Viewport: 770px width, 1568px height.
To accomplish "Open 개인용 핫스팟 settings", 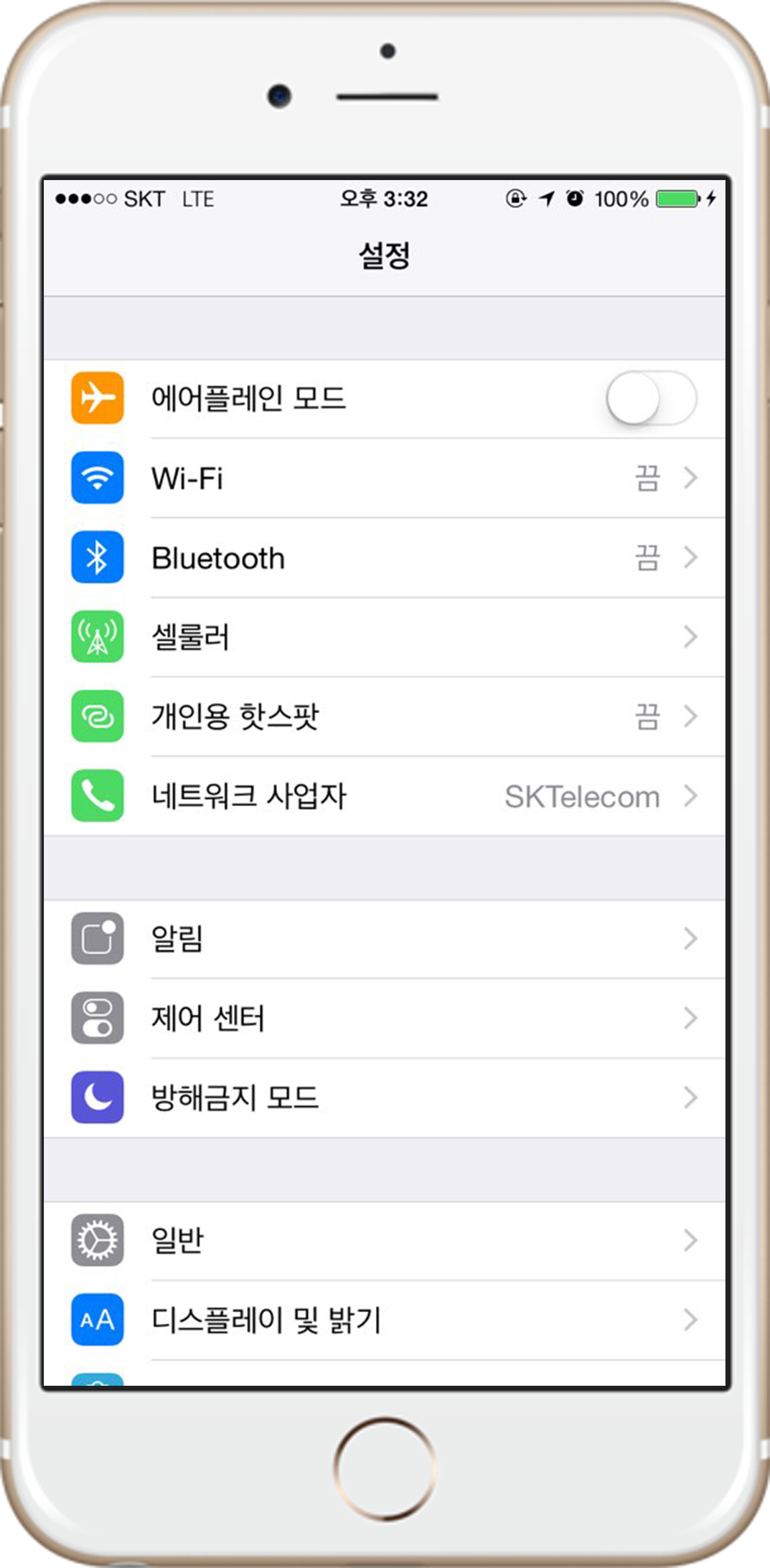I will 385,717.
